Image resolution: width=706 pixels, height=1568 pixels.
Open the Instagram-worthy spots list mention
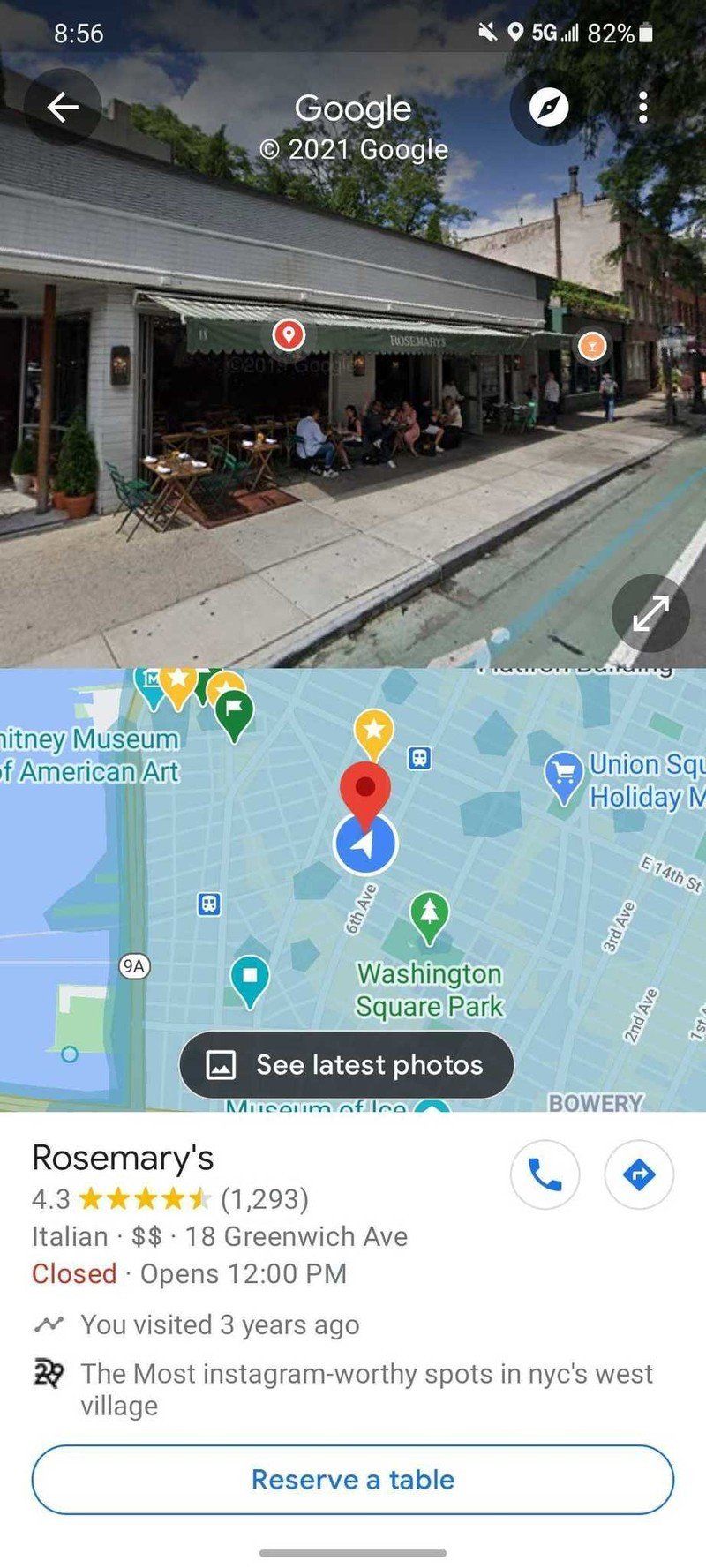point(344,1389)
